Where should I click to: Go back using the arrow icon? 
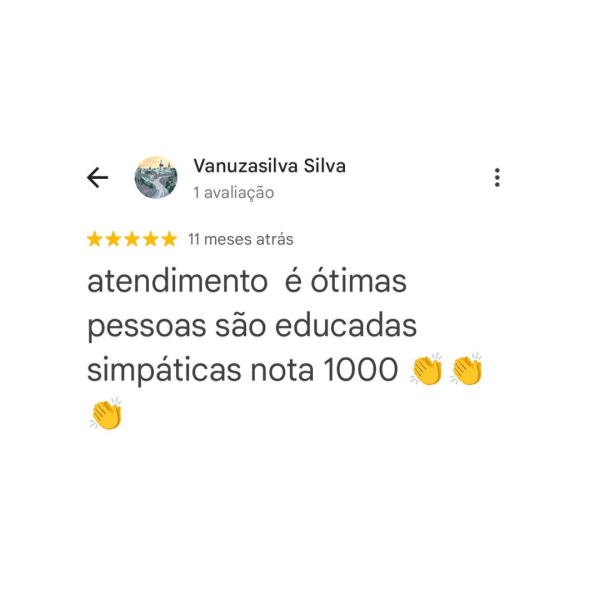(97, 178)
